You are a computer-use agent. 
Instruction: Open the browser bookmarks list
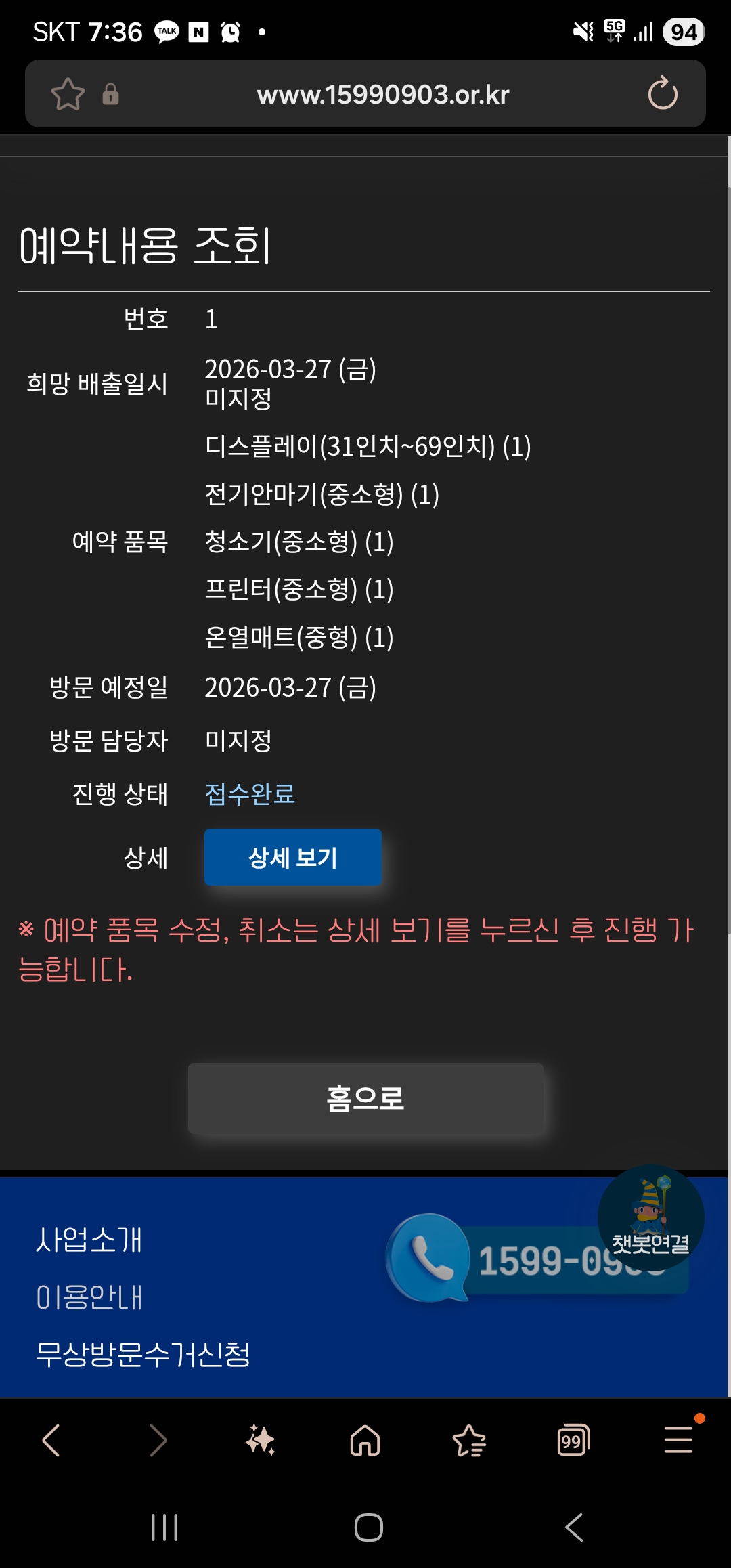(x=469, y=1439)
